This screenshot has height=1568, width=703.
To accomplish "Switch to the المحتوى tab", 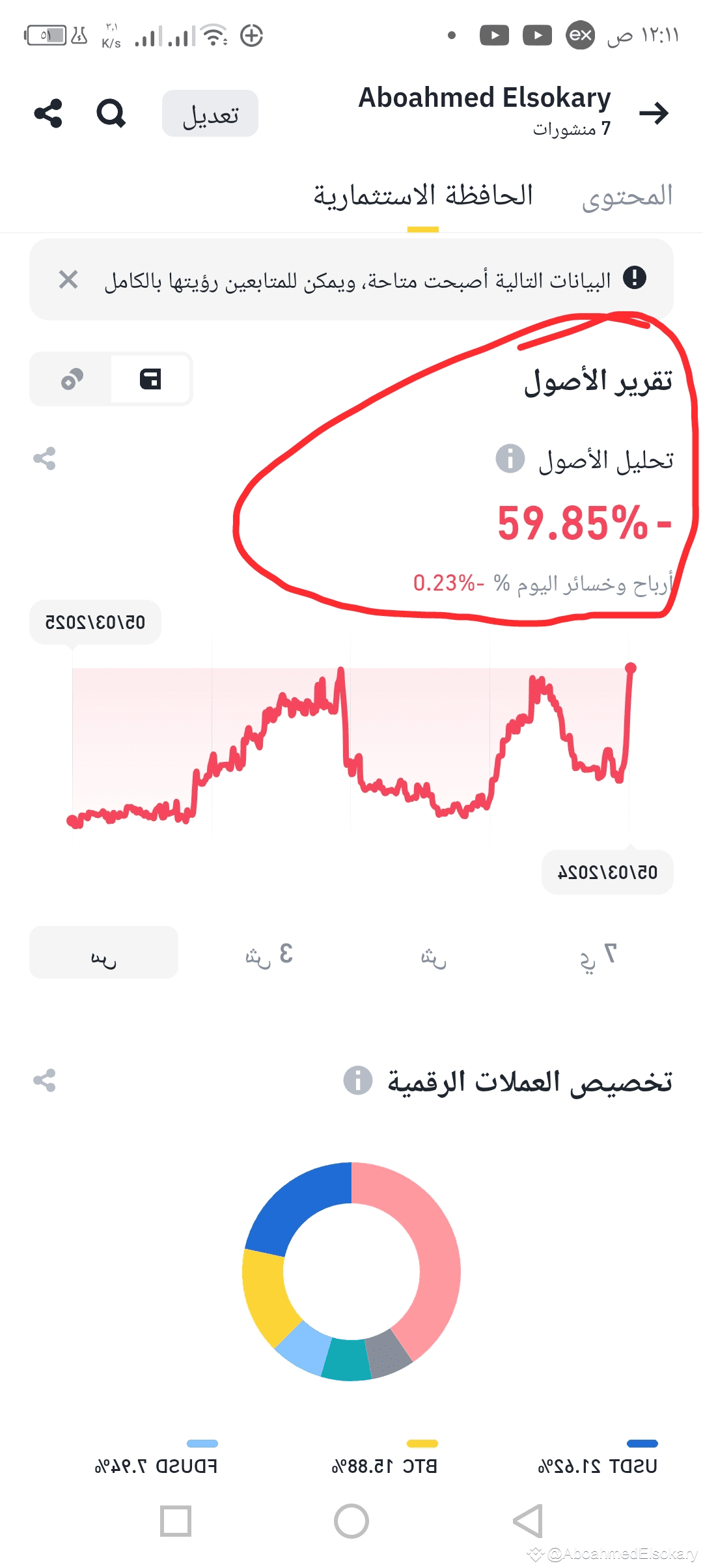I will [627, 195].
